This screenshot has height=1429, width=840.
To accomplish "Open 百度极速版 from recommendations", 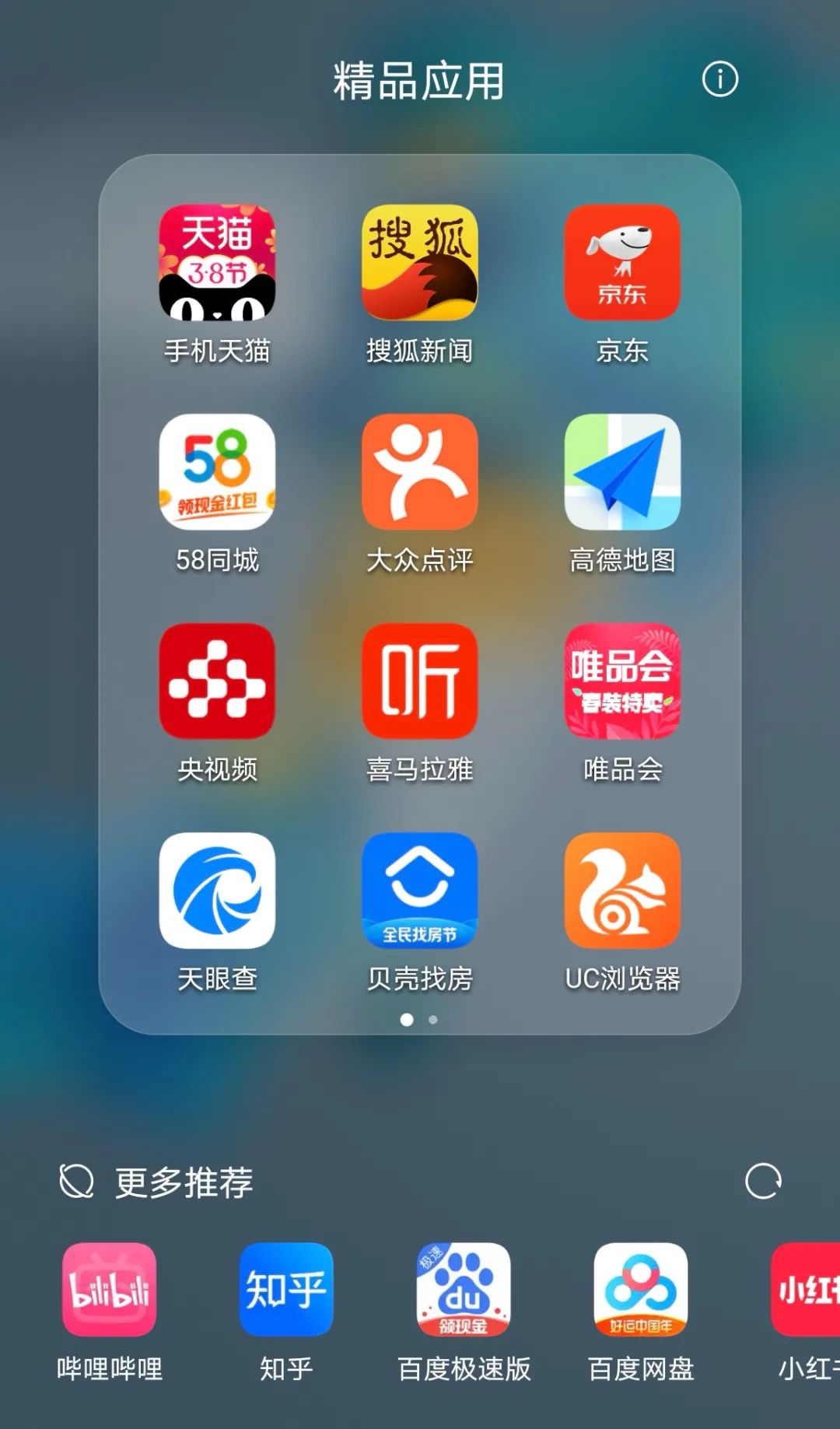I will [464, 1290].
